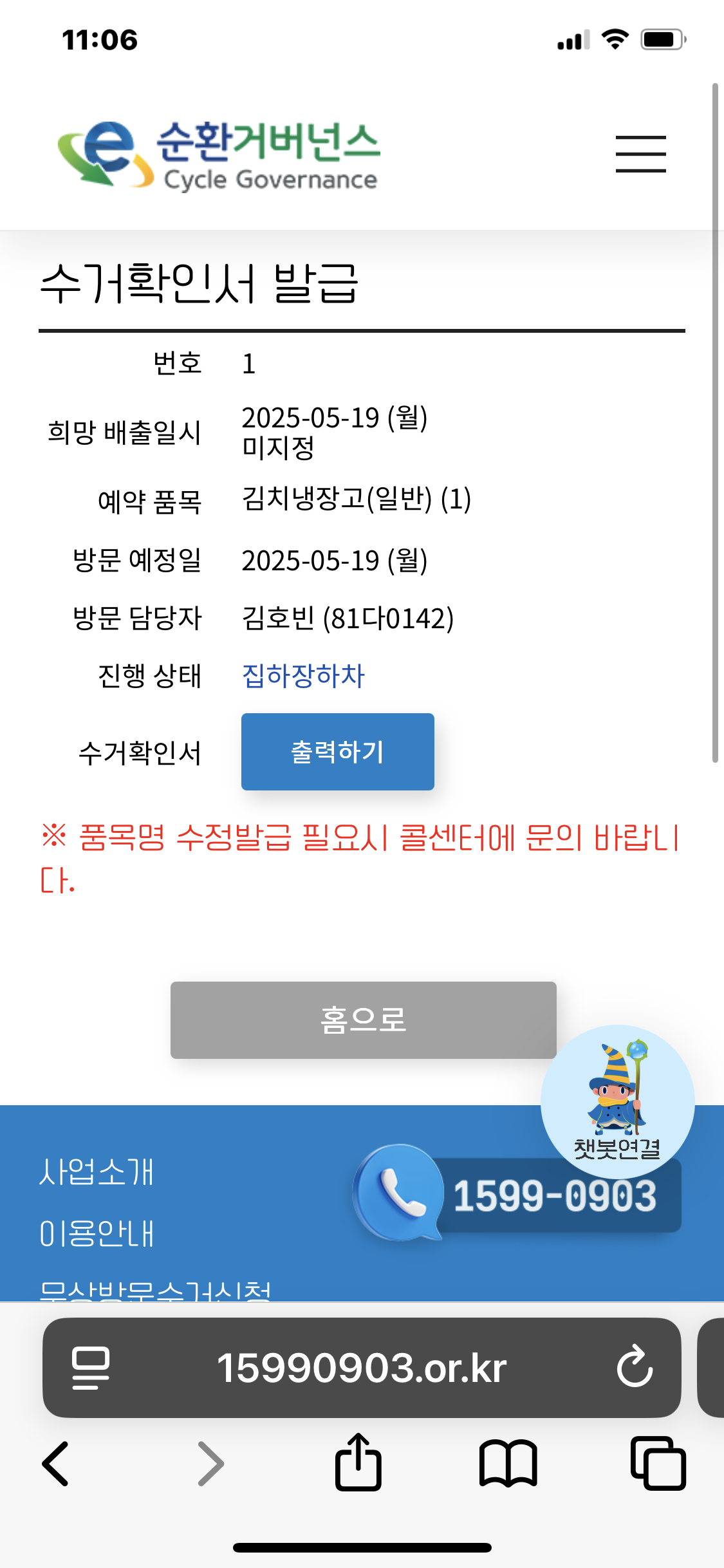This screenshot has height=1568, width=724.
Task: Go back with the 홈으로 button
Action: [363, 1020]
